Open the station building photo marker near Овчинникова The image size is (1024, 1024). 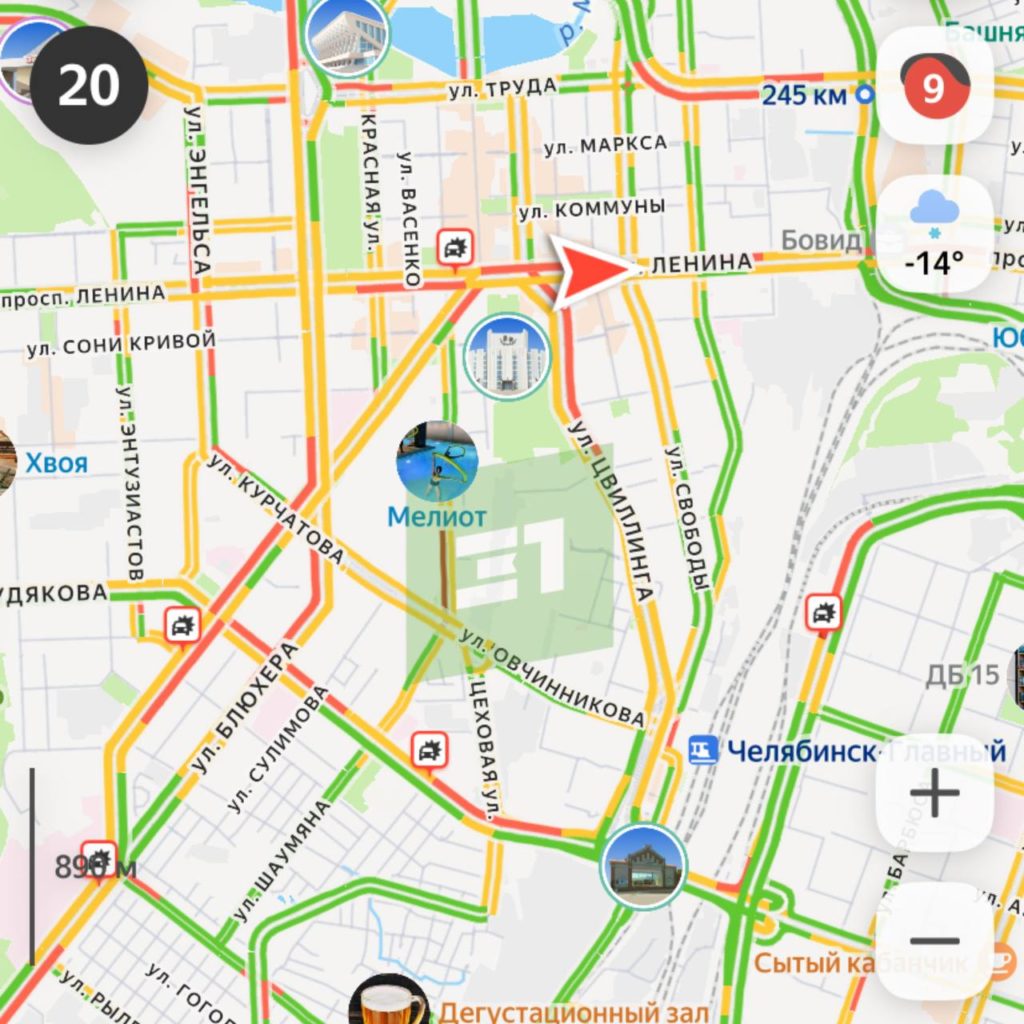click(x=644, y=865)
